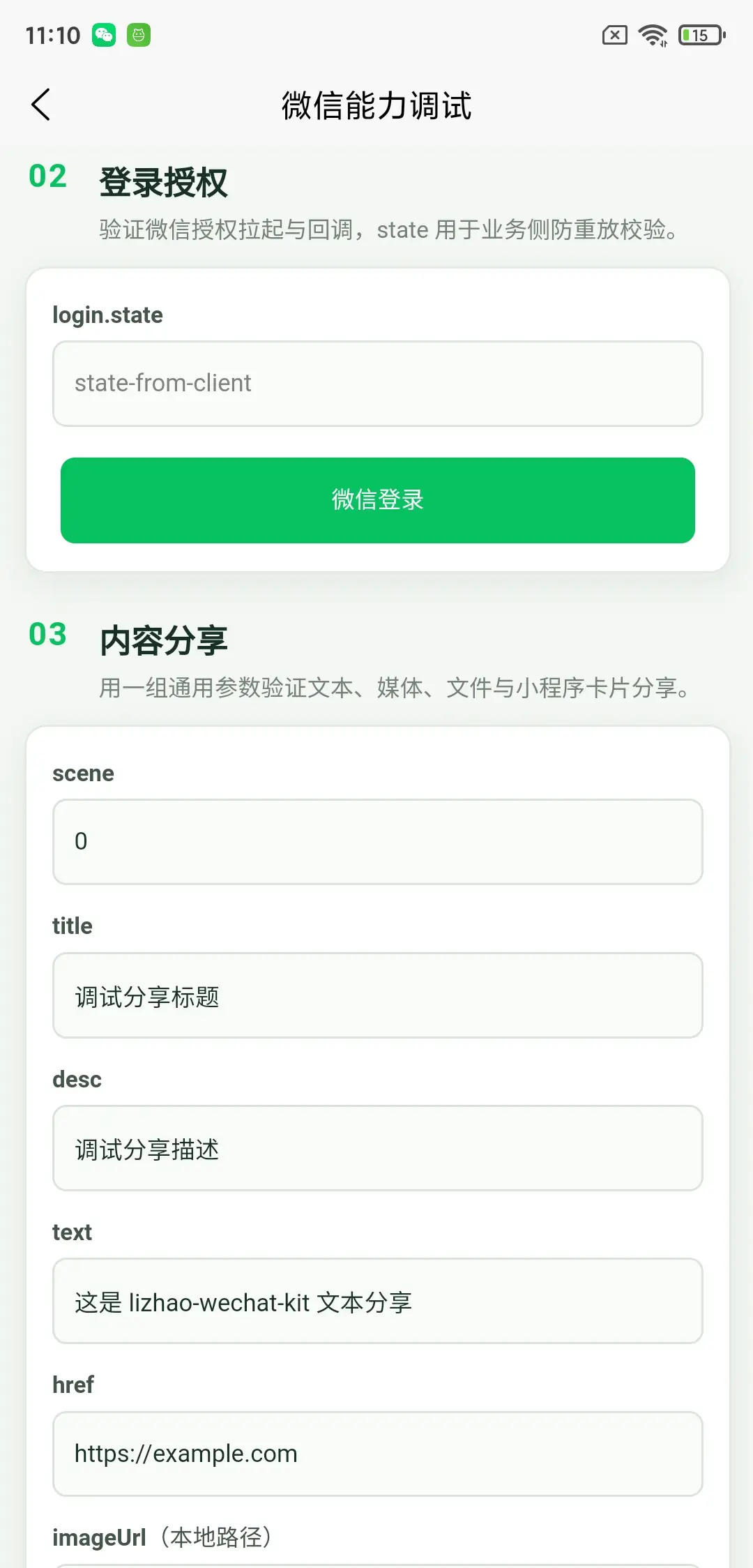The width and height of the screenshot is (753, 1568).
Task: Select the text field with lizhao-wechat-kit
Action: 377,1301
